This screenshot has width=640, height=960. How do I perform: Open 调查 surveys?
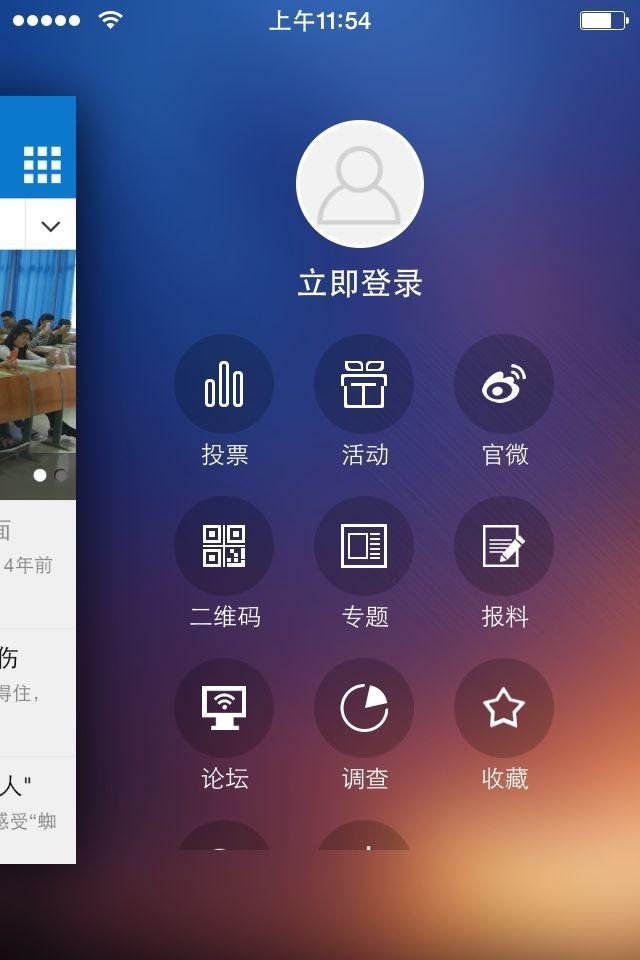coord(364,708)
